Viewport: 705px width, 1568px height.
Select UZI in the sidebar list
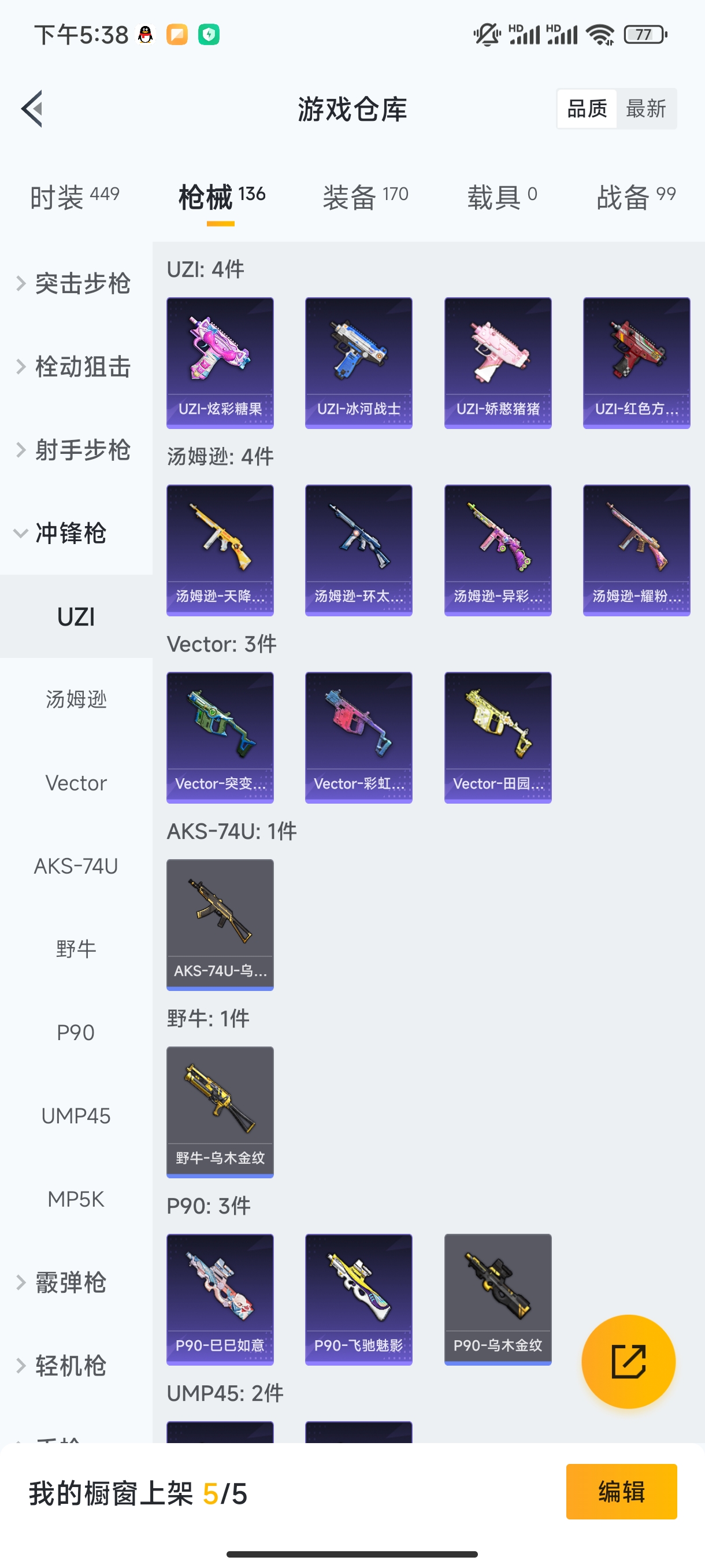(76, 616)
